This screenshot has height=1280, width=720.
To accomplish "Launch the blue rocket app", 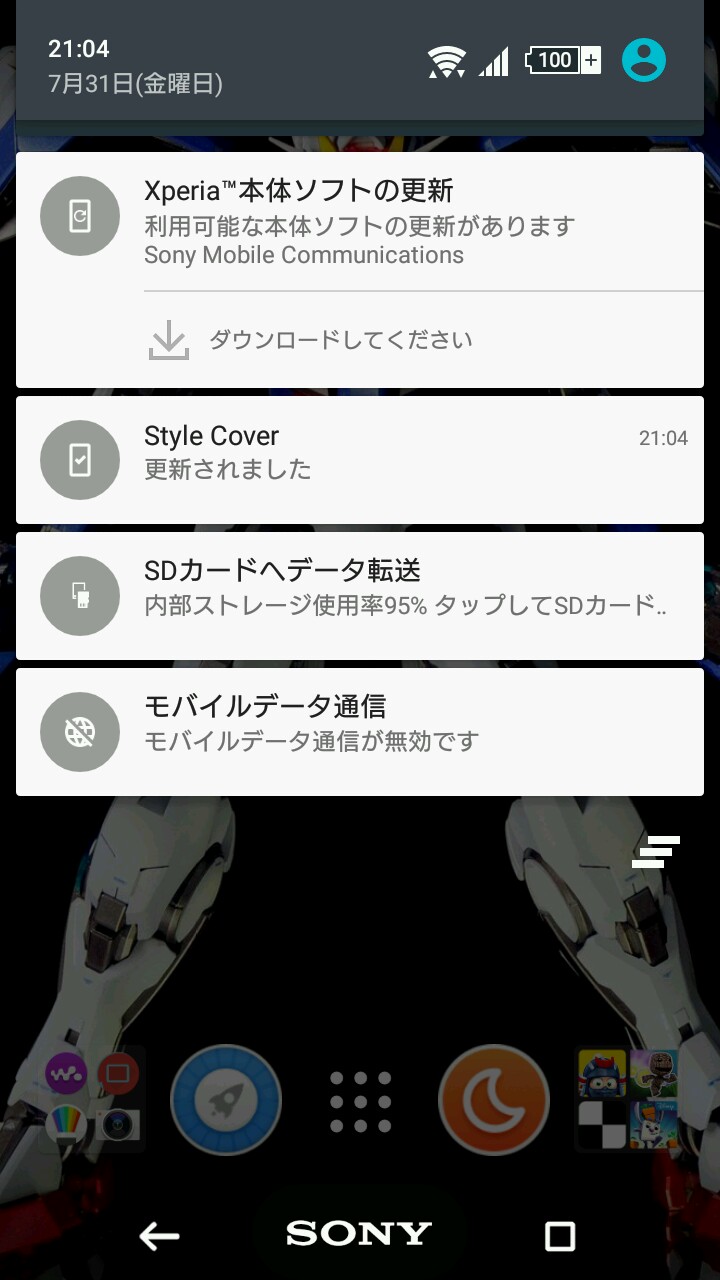I will 226,1100.
